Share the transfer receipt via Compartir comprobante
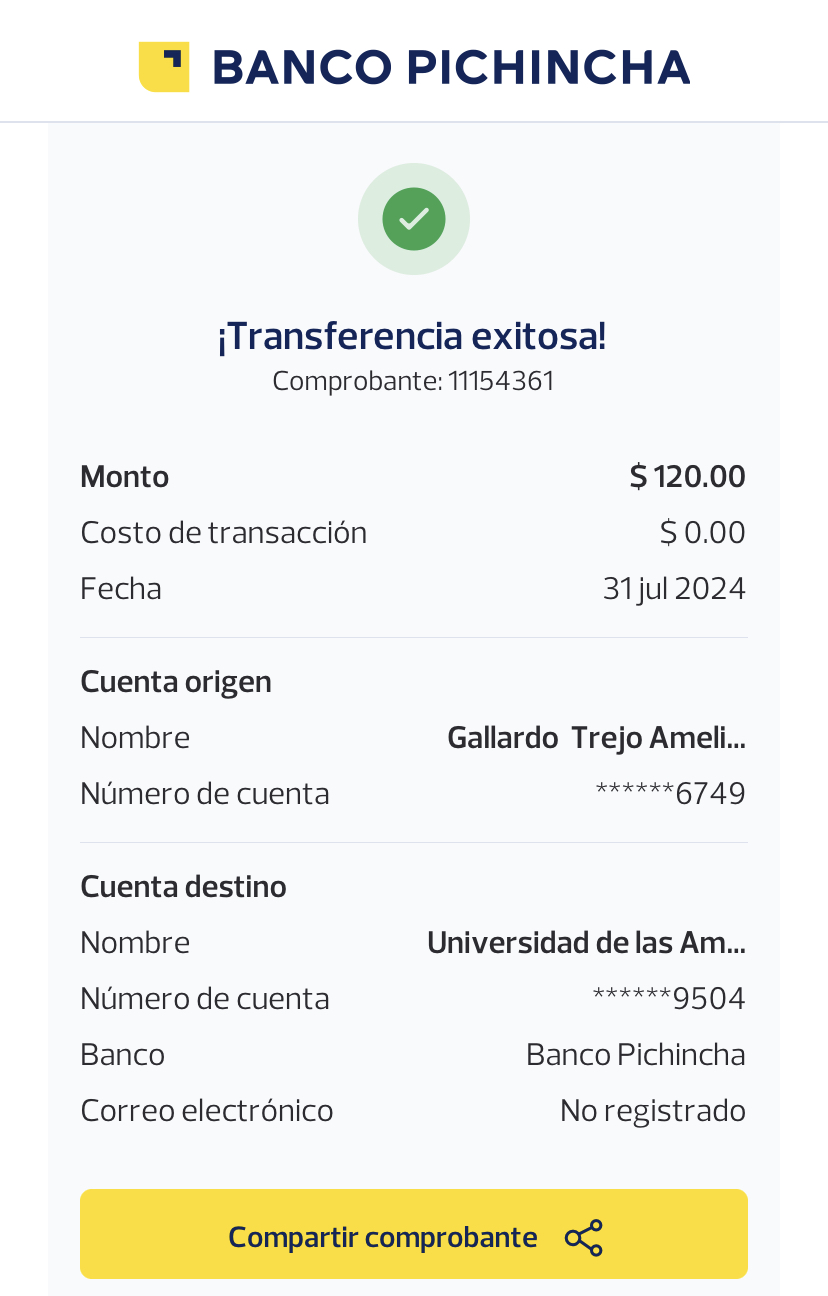 point(414,1234)
